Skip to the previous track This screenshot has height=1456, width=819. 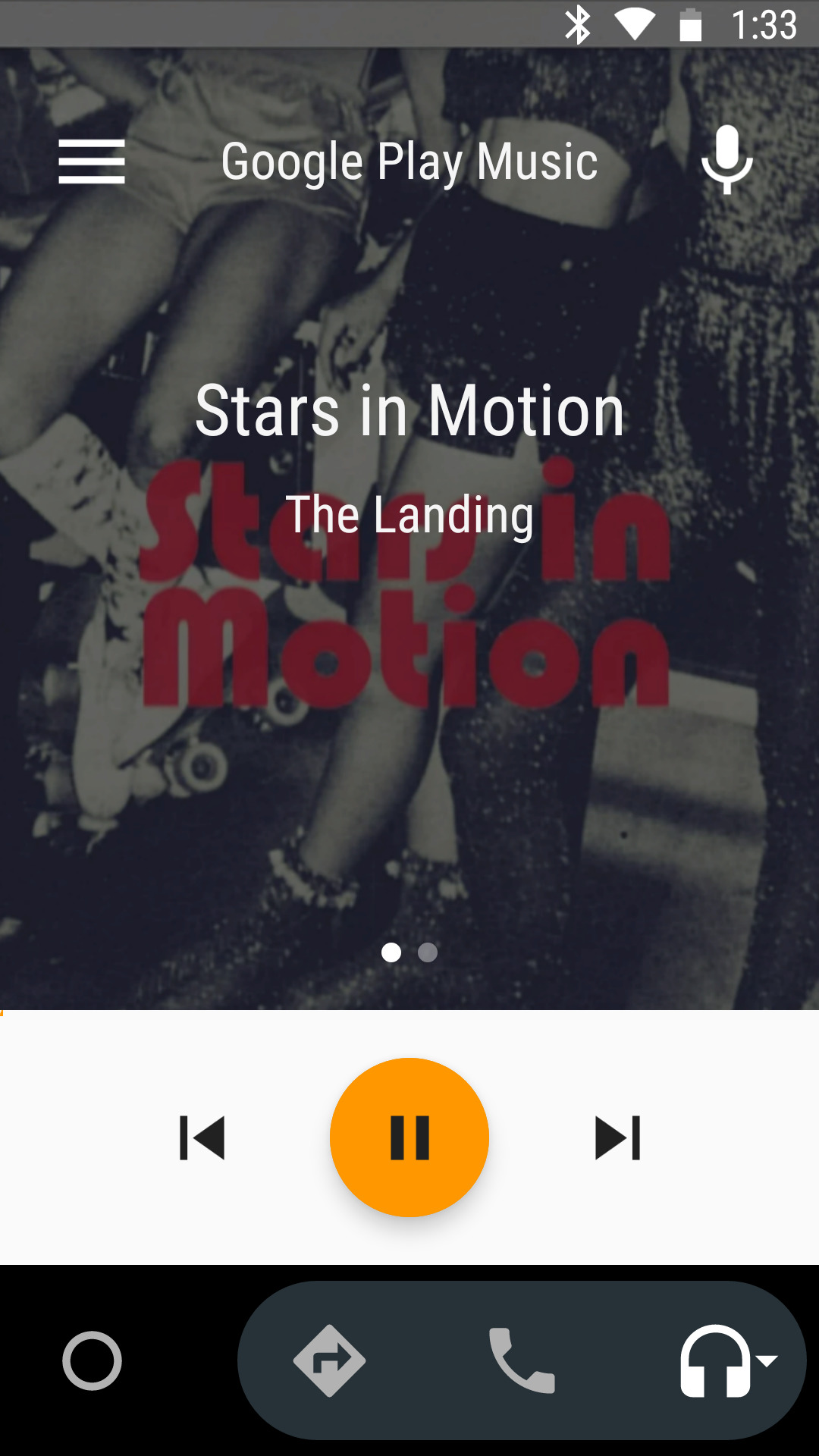coord(202,1137)
